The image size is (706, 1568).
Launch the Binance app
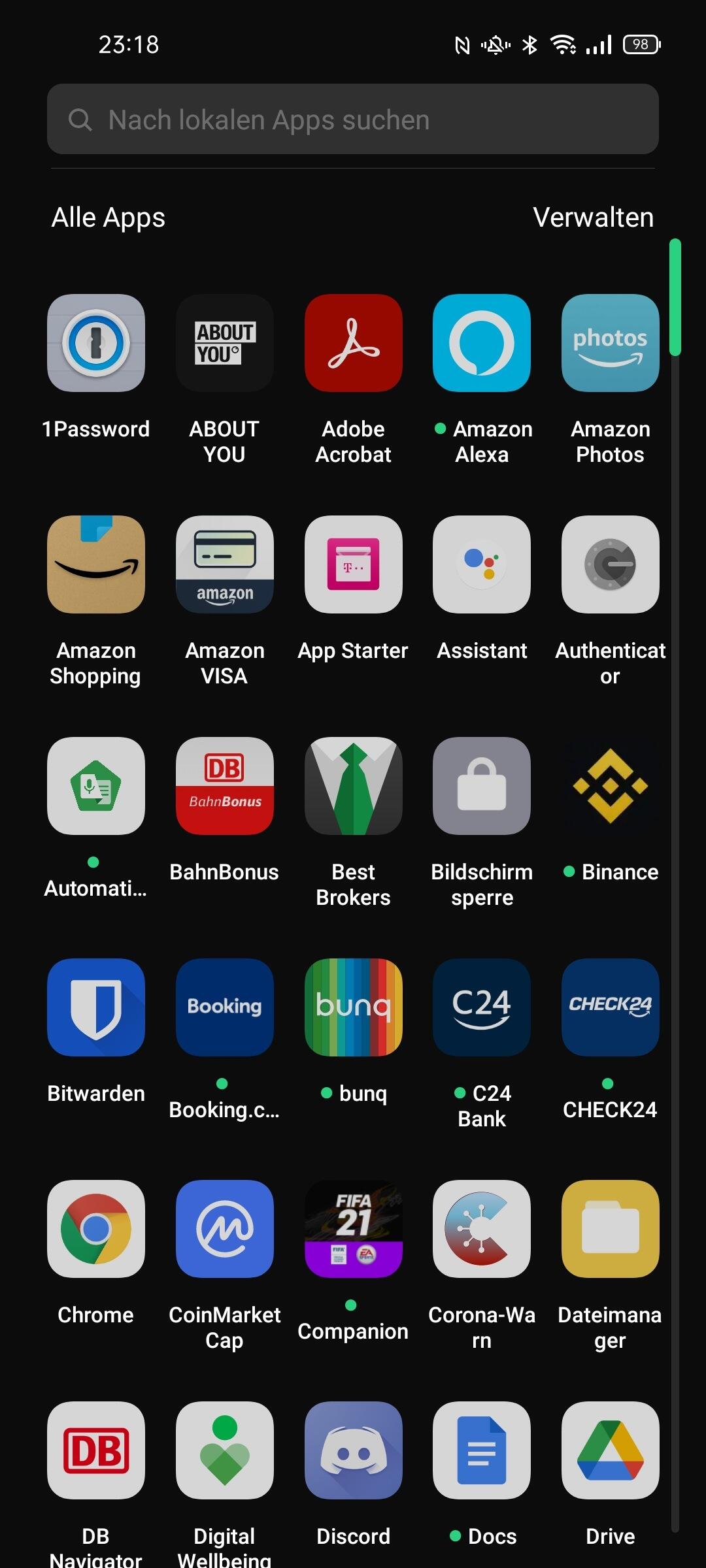tap(610, 787)
